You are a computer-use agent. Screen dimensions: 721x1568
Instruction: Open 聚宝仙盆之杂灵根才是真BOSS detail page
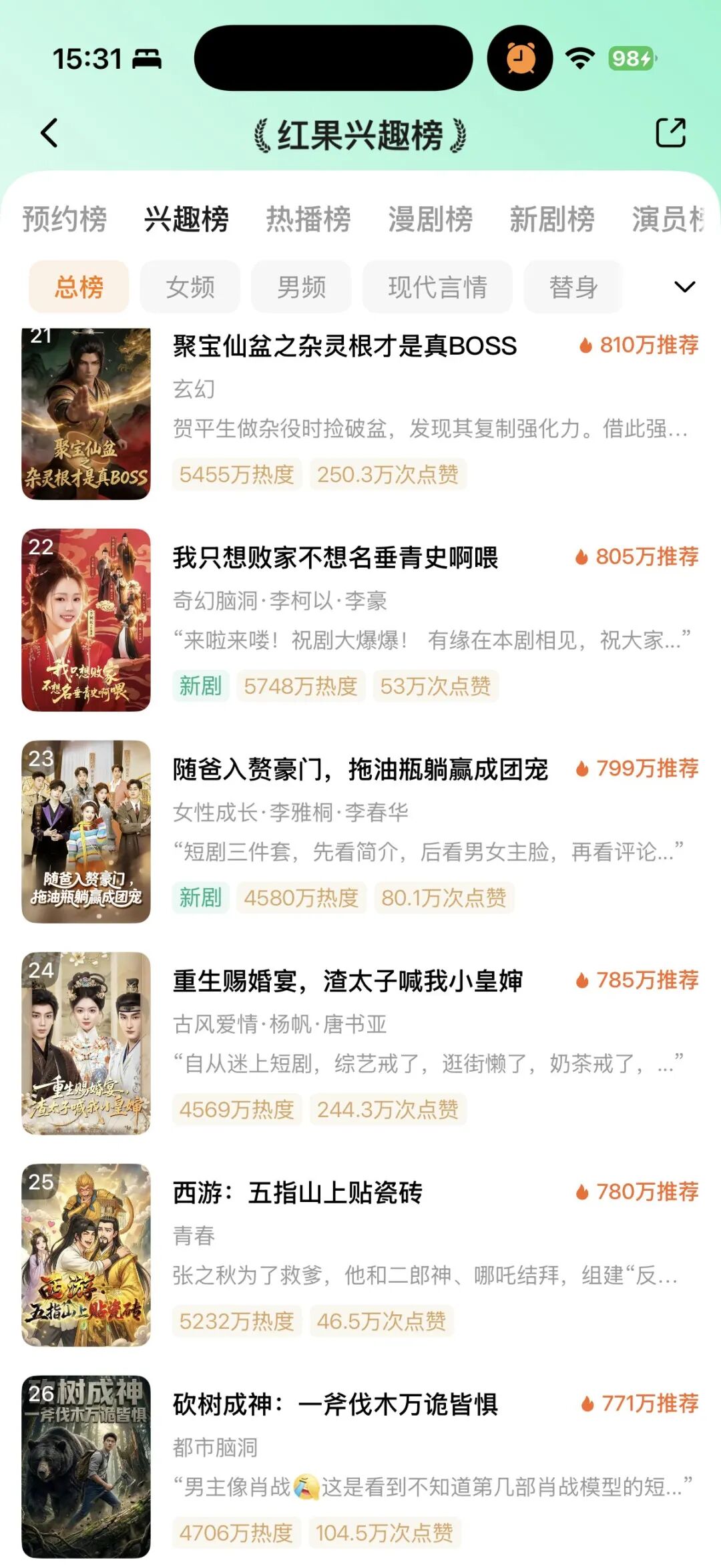[x=342, y=346]
